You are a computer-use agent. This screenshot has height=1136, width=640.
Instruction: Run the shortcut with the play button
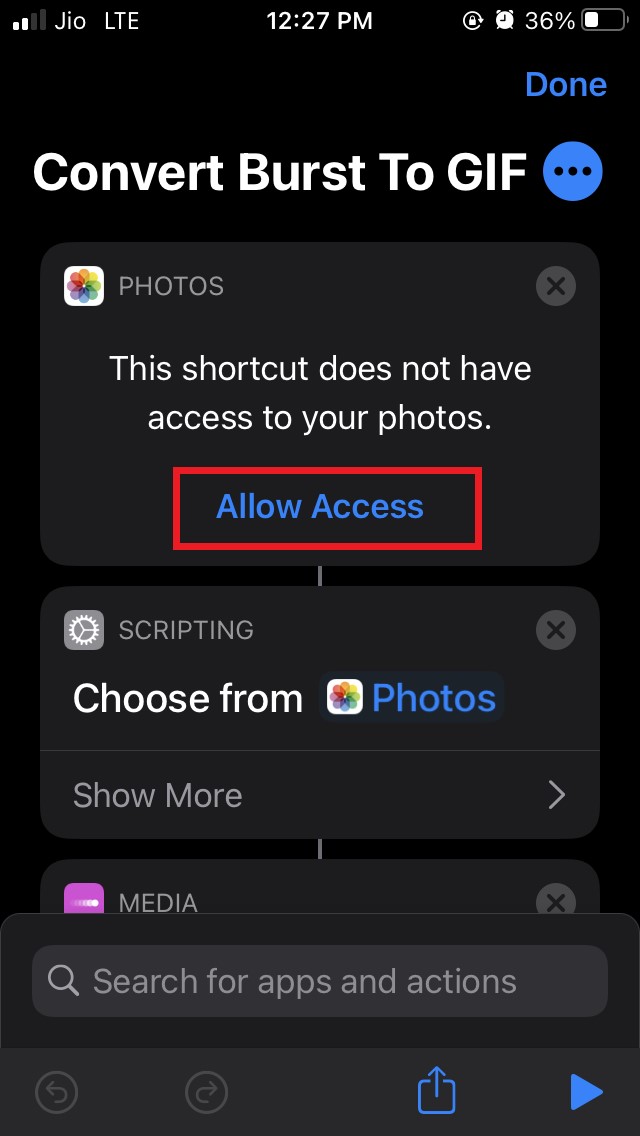tap(586, 1092)
